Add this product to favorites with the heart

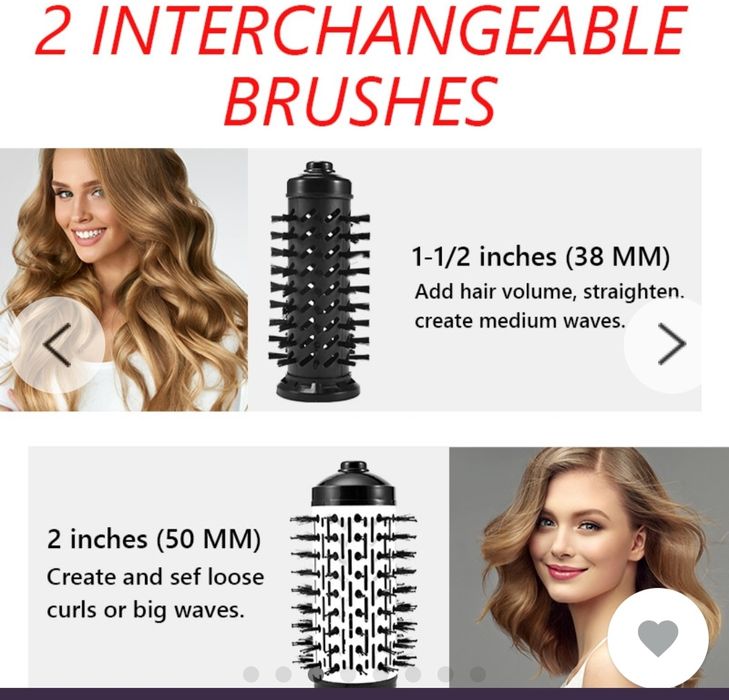[657, 638]
